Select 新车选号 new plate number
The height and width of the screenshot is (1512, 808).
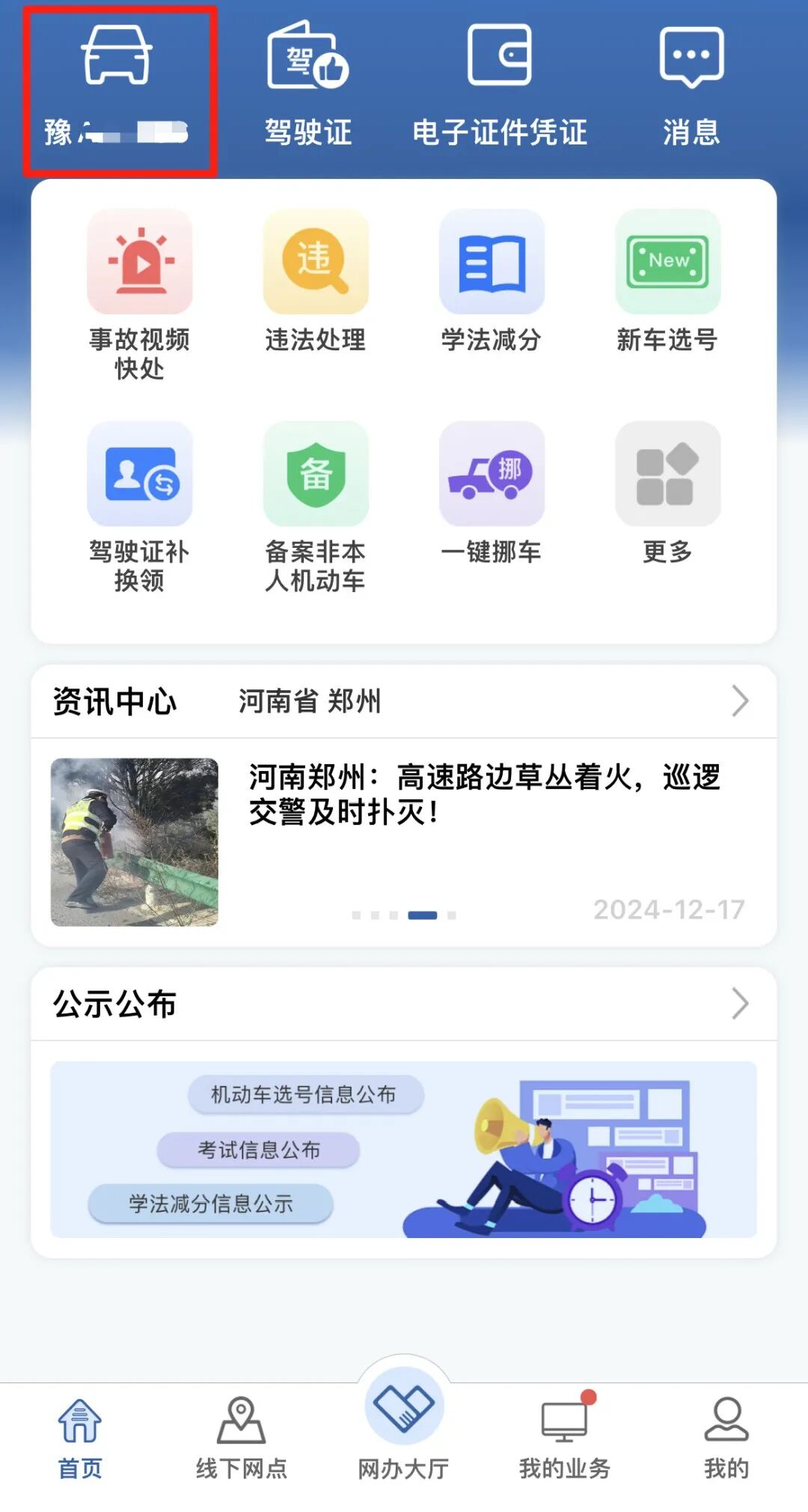tap(667, 281)
